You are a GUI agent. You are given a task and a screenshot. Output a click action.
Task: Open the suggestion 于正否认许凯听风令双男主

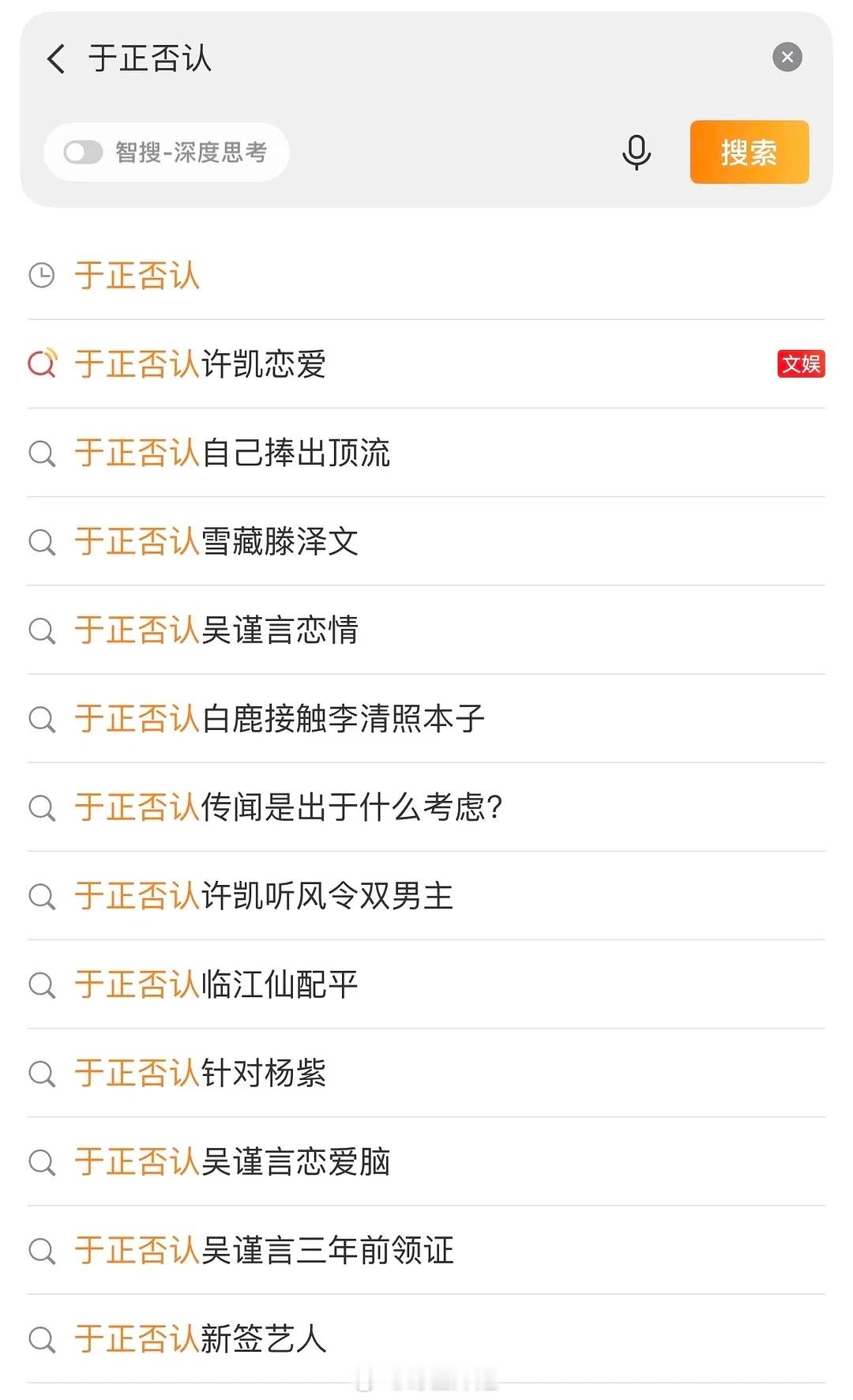[426, 896]
